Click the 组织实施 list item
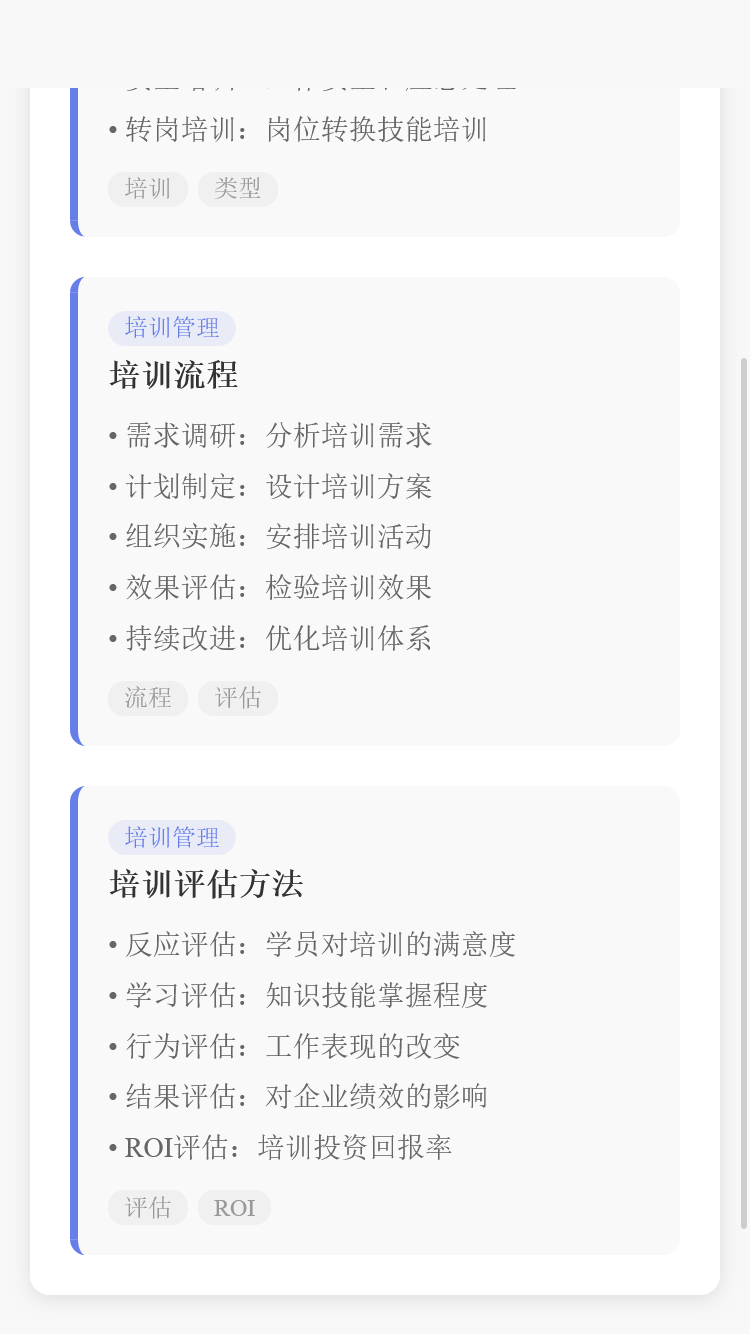The image size is (752, 1336). pyautogui.click(x=271, y=537)
